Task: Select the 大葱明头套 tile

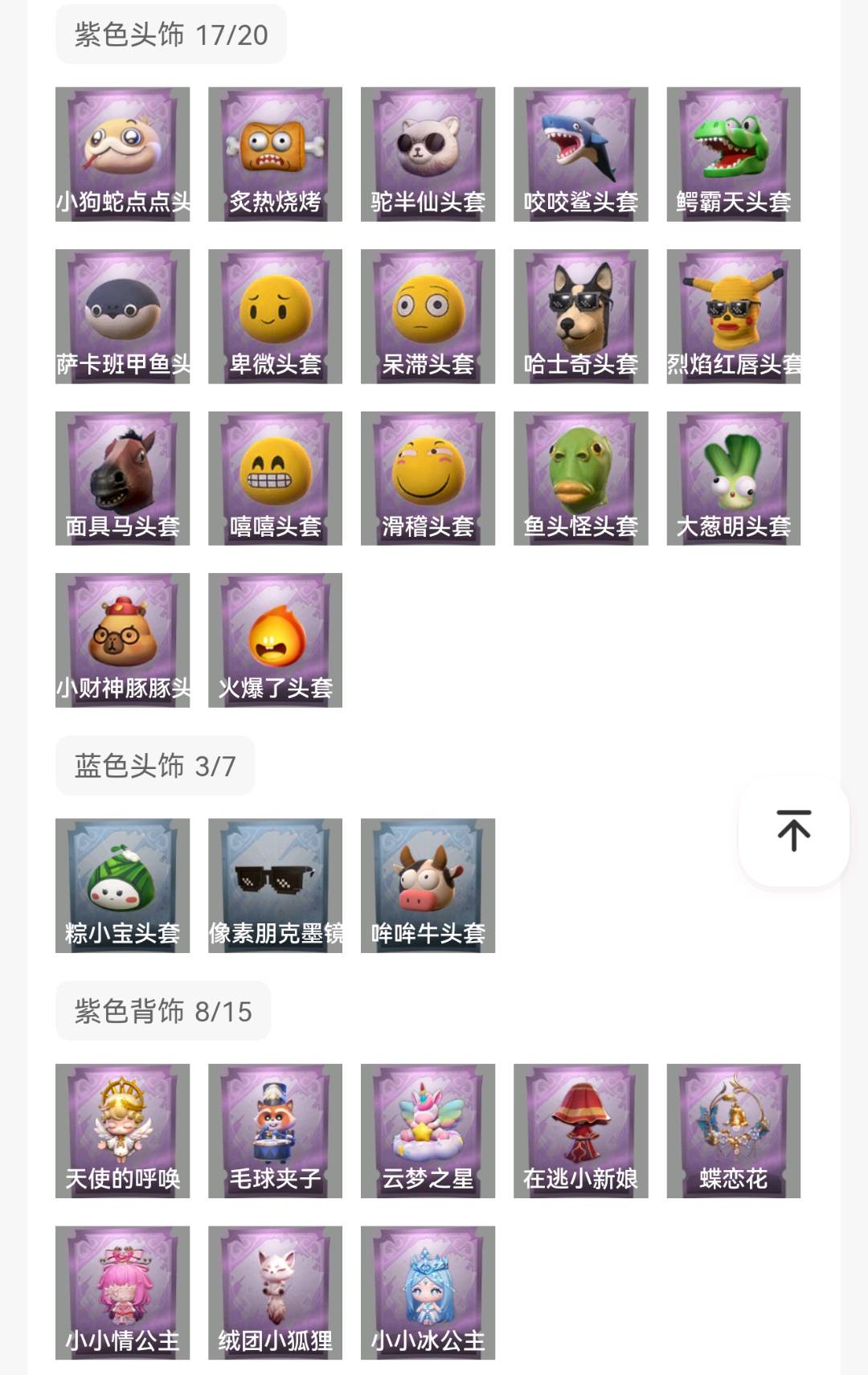Action: [x=733, y=479]
